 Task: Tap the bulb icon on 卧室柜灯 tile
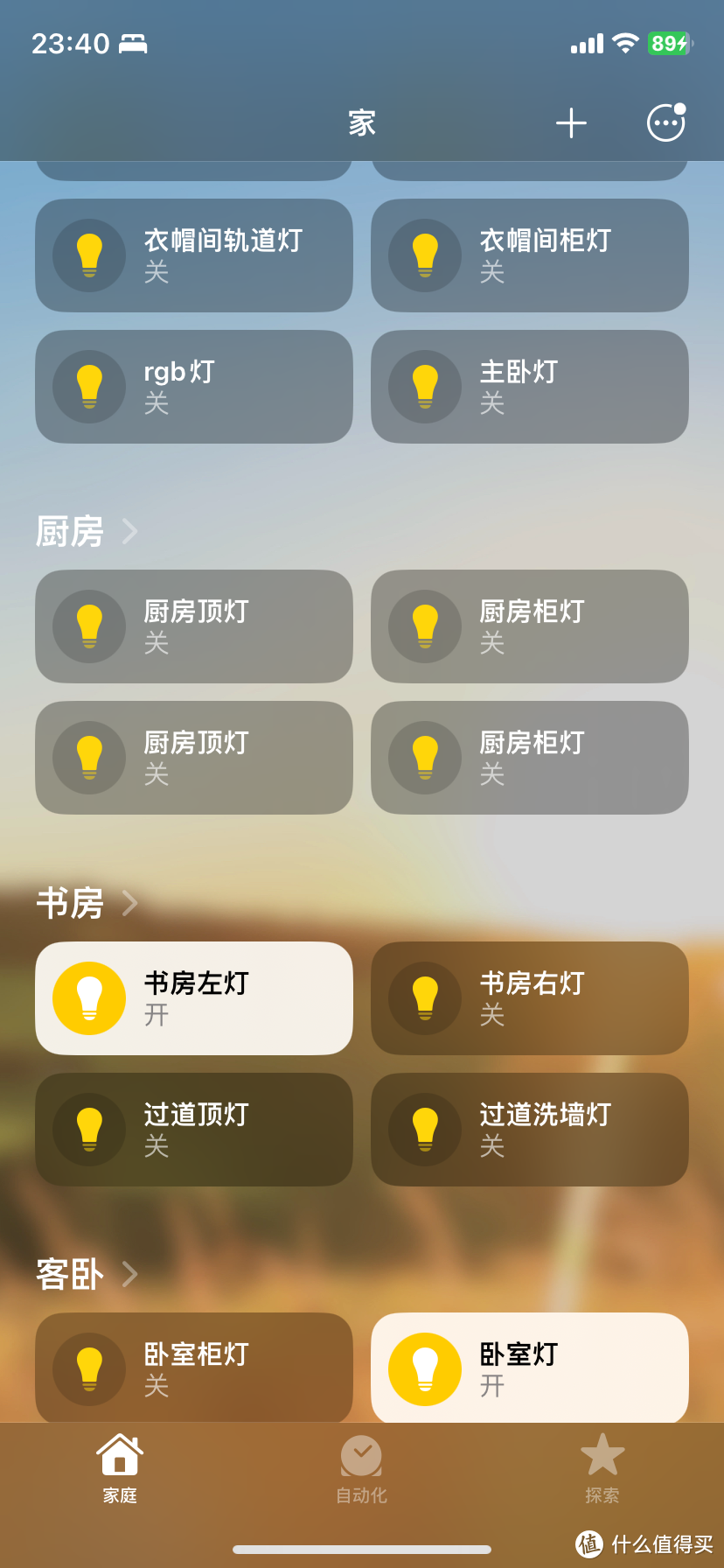[88, 1368]
